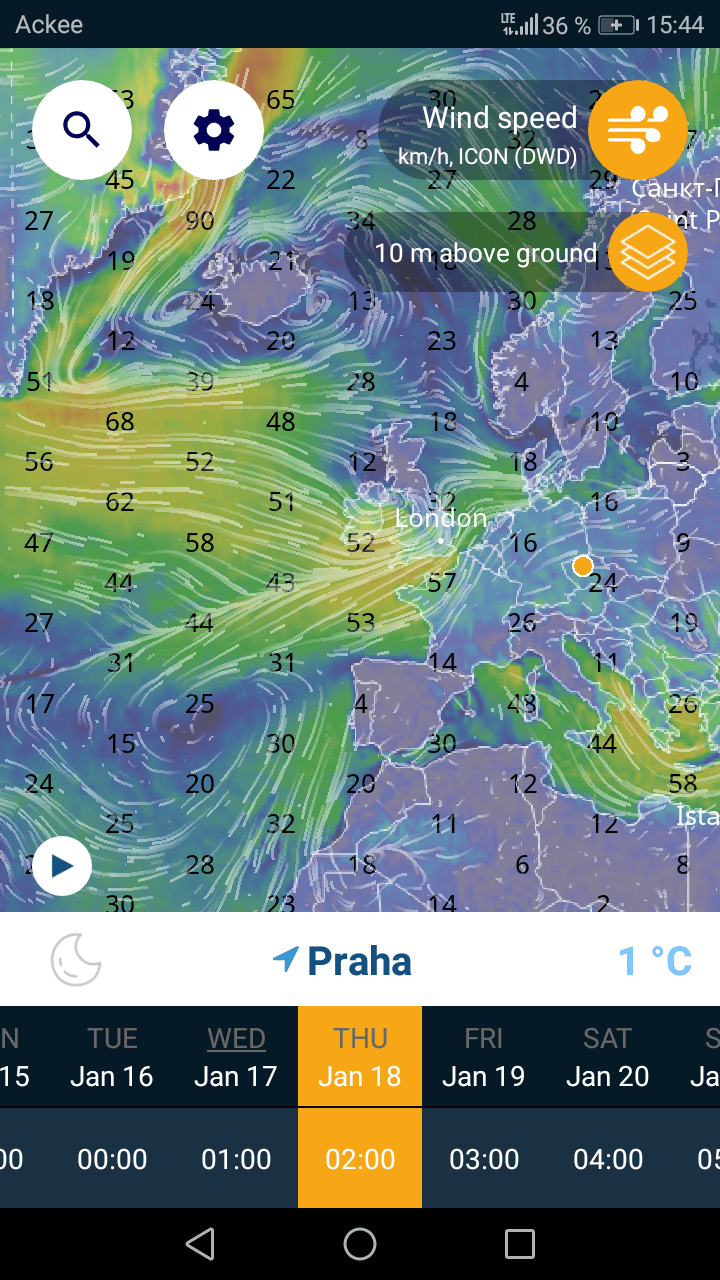Image resolution: width=720 pixels, height=1280 pixels.
Task: Go back with the system back button
Action: [x=200, y=1244]
